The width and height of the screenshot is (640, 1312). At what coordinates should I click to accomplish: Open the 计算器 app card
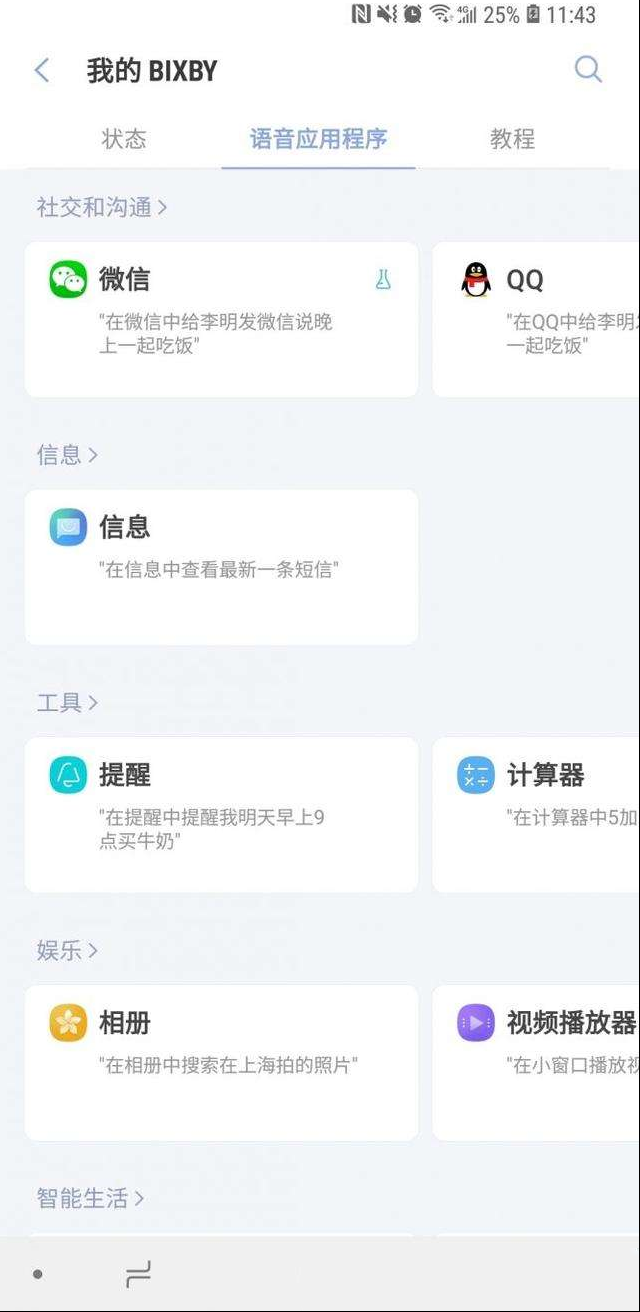click(536, 815)
